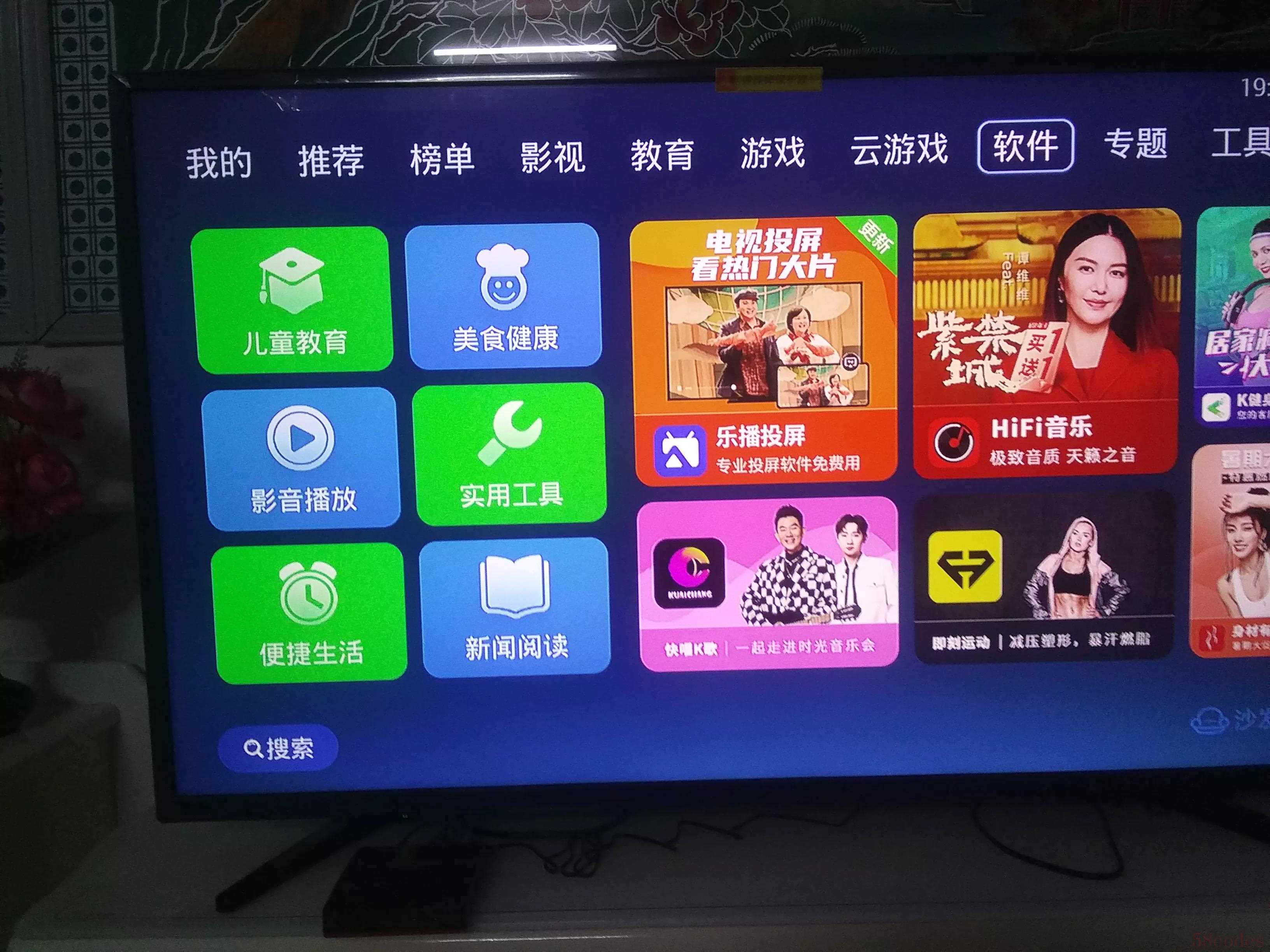Switch to the 游戏 tab
Screen dimensions: 1270x952
click(772, 152)
